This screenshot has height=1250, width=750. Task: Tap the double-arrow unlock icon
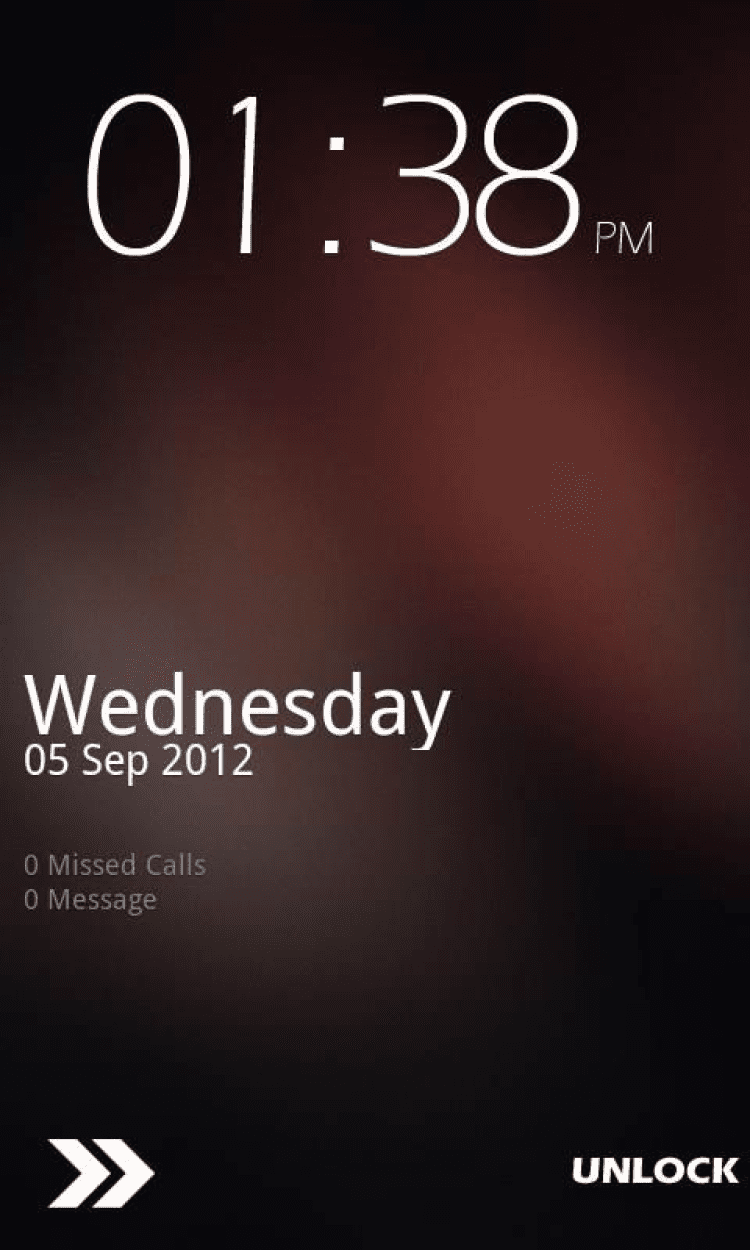pos(101,1172)
